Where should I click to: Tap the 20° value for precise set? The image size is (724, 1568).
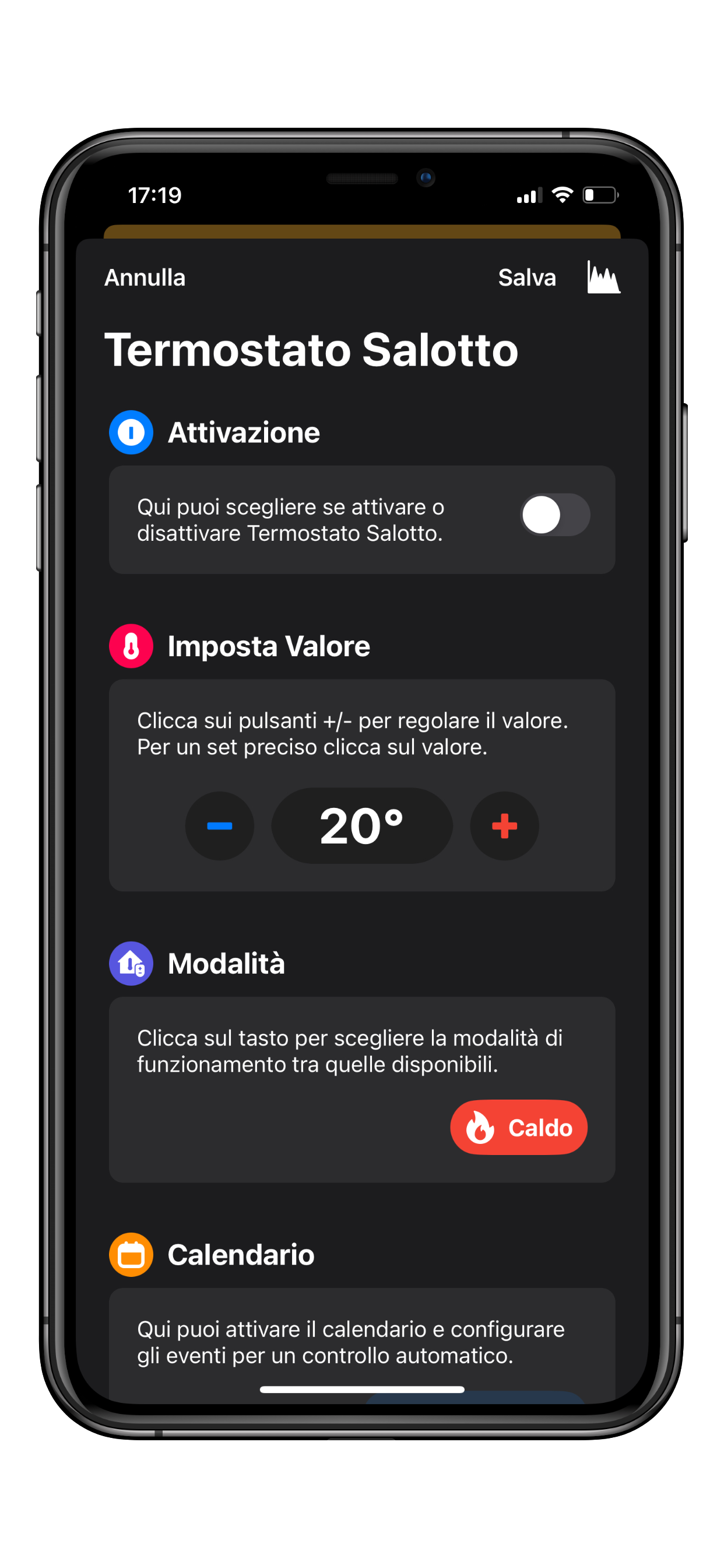tap(361, 826)
